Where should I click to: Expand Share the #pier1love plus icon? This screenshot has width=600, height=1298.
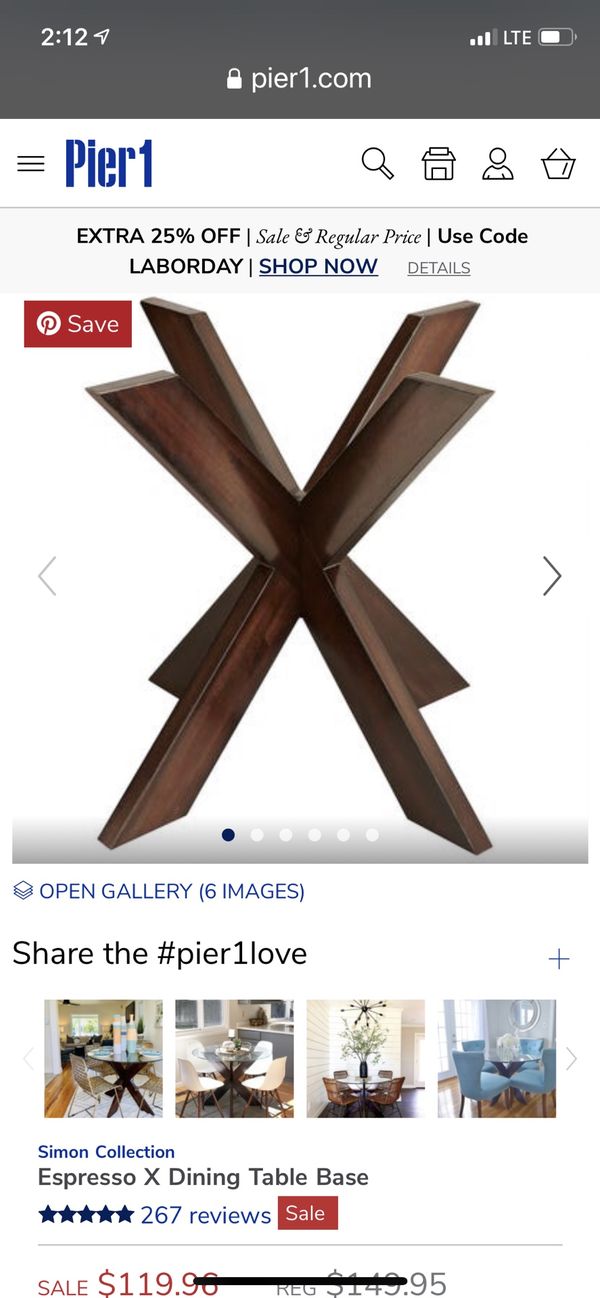click(559, 959)
